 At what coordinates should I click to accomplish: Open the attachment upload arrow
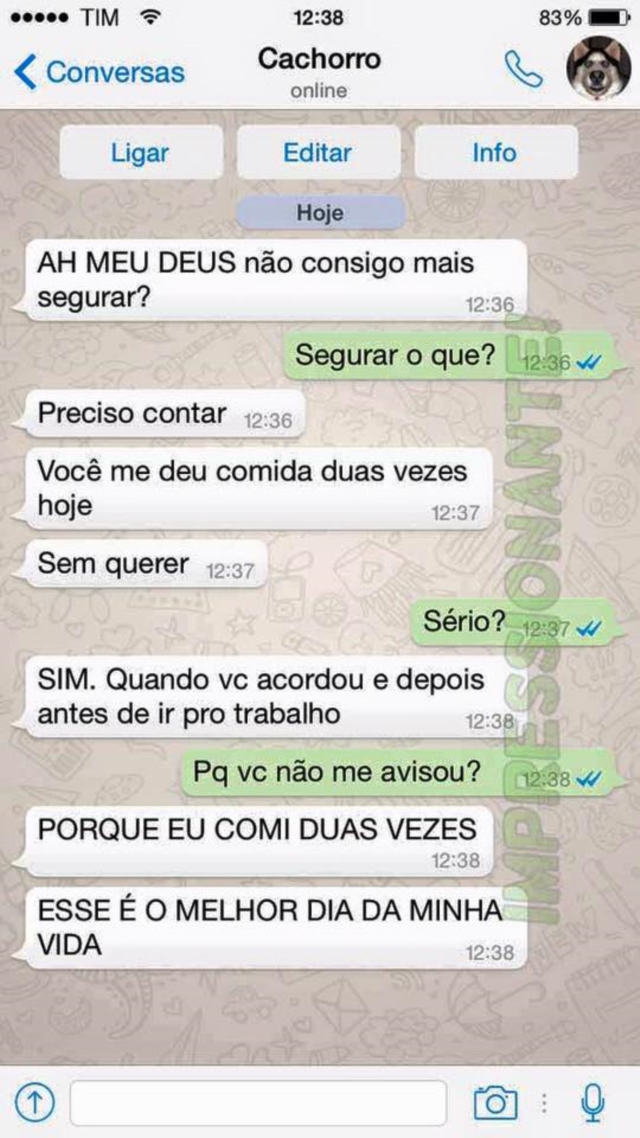[x=35, y=1103]
